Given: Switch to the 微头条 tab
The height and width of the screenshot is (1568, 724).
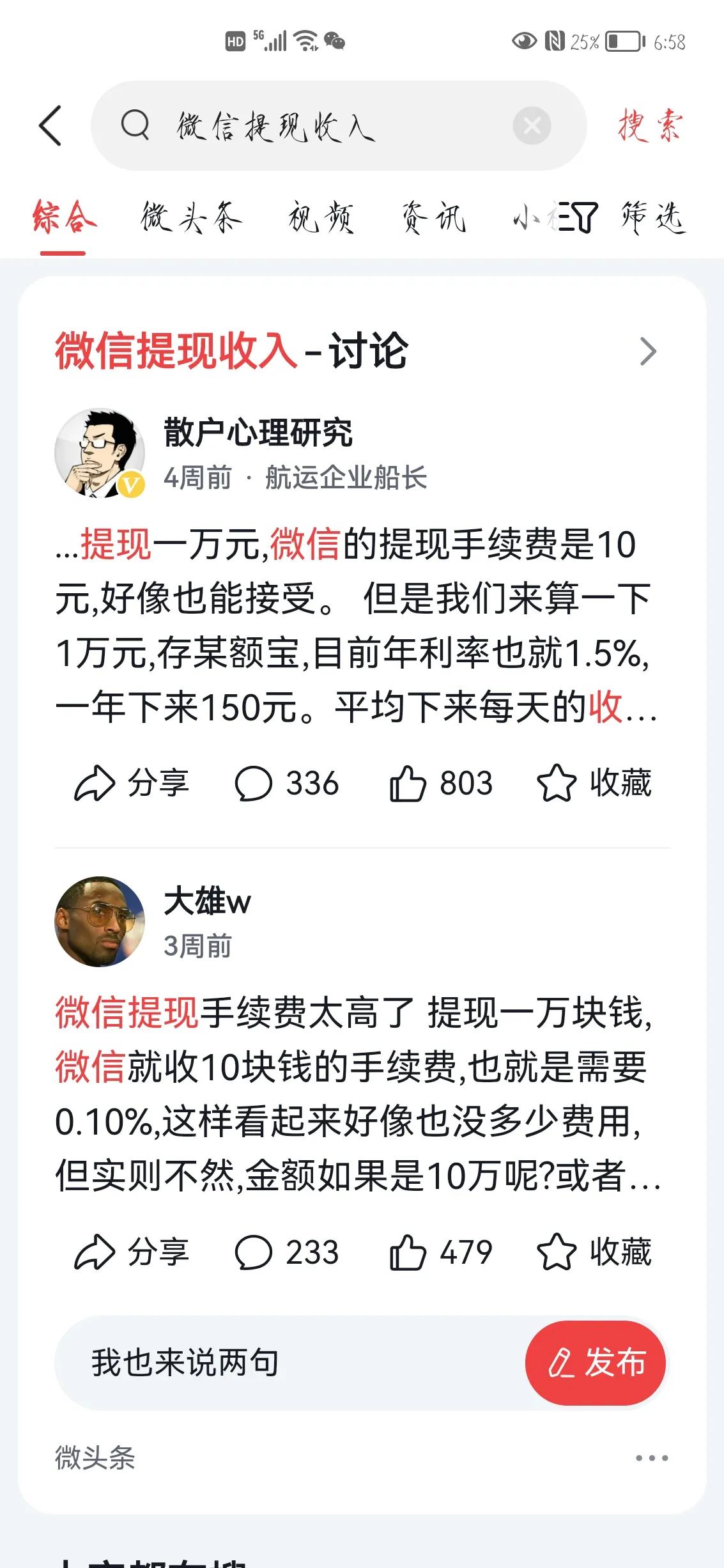Looking at the screenshot, I should tap(190, 218).
